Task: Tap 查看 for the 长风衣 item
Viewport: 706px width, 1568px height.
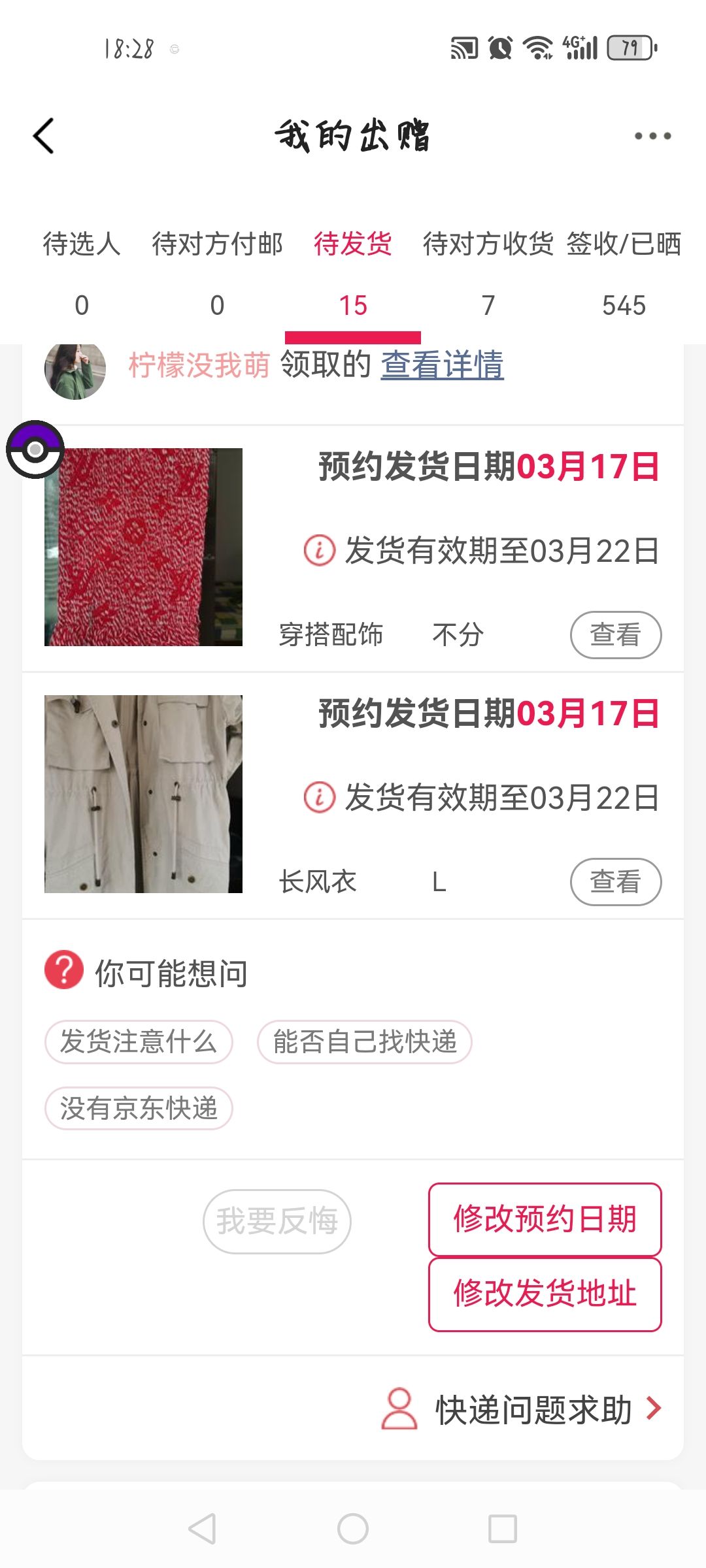Action: click(x=615, y=881)
